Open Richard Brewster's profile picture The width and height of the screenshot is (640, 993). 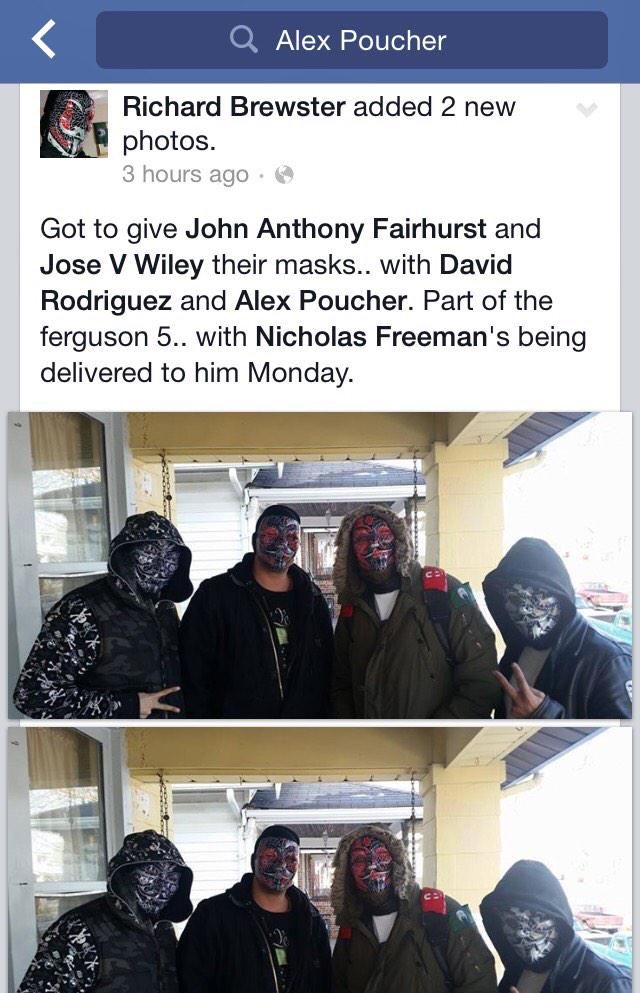(74, 124)
